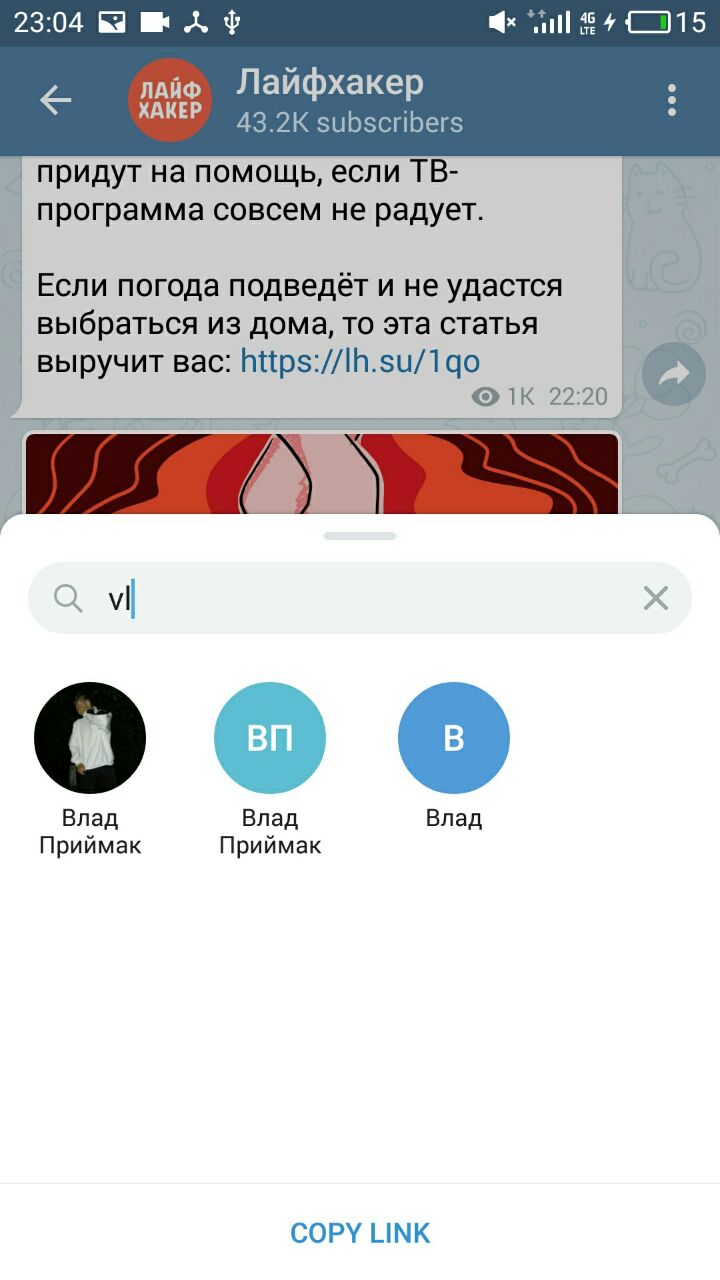Tap the share sheet drag handle
This screenshot has width=720, height=1280.
pos(360,536)
